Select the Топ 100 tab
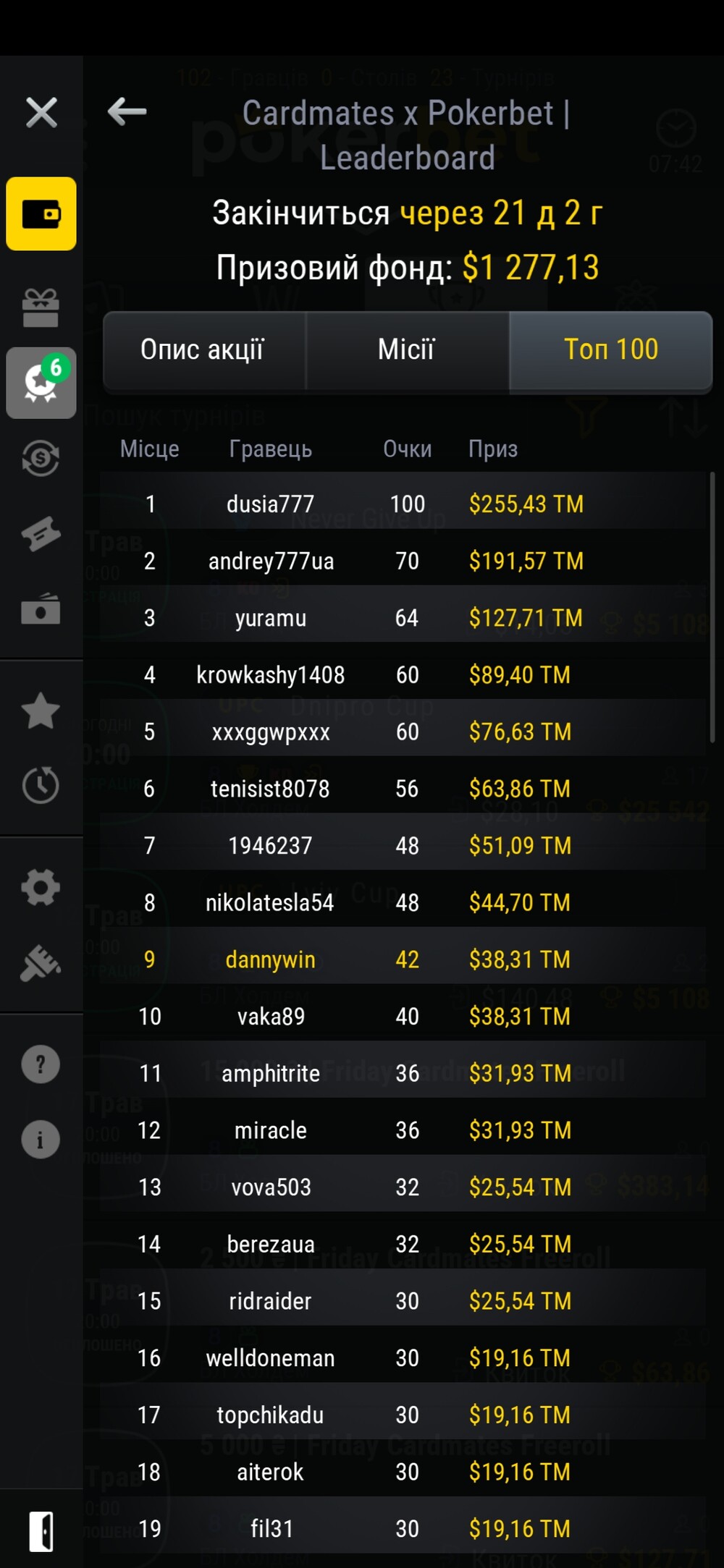Image resolution: width=724 pixels, height=1568 pixels. [x=611, y=351]
